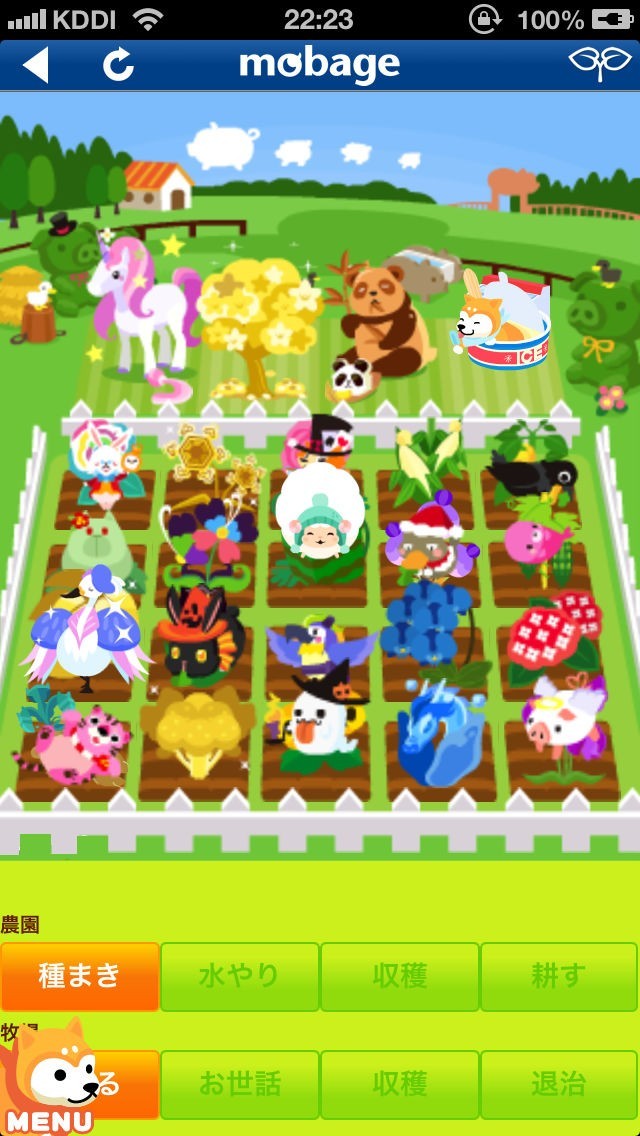Choose 水やり to water the farm

tap(240, 976)
